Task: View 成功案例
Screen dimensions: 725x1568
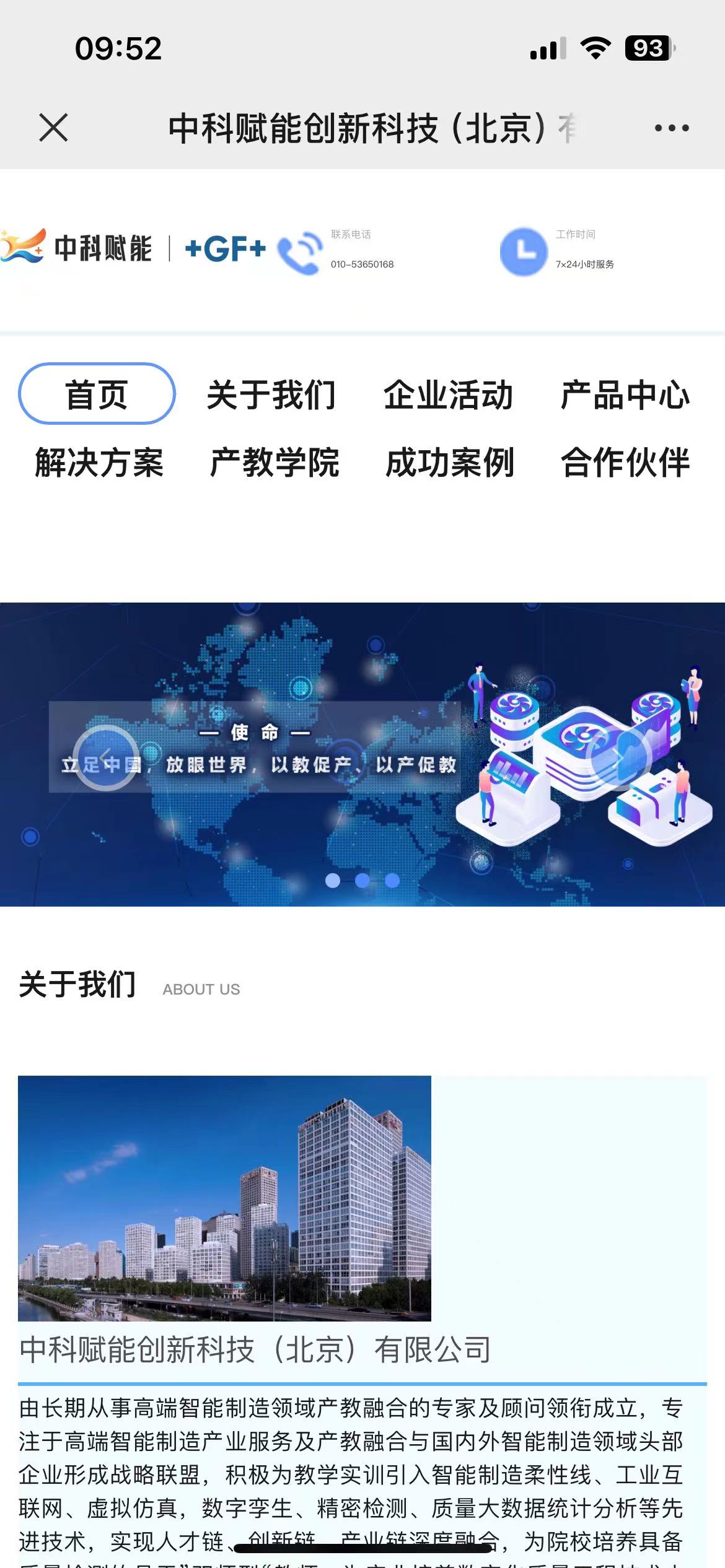Action: (x=450, y=462)
